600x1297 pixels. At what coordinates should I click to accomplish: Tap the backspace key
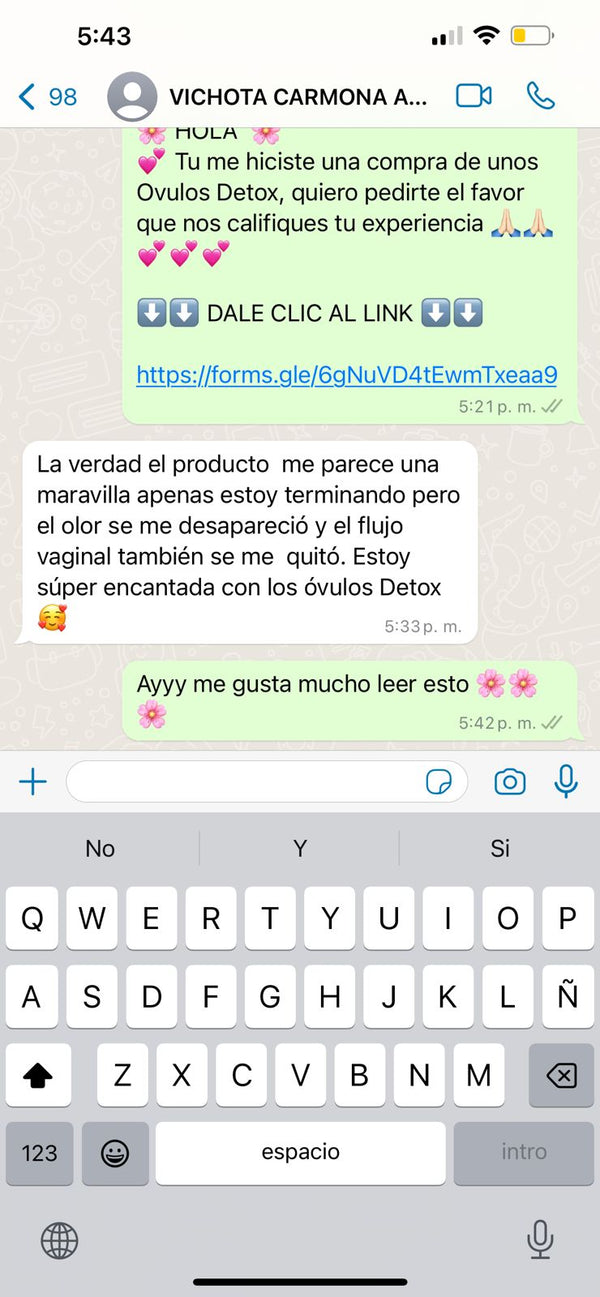pos(562,1076)
